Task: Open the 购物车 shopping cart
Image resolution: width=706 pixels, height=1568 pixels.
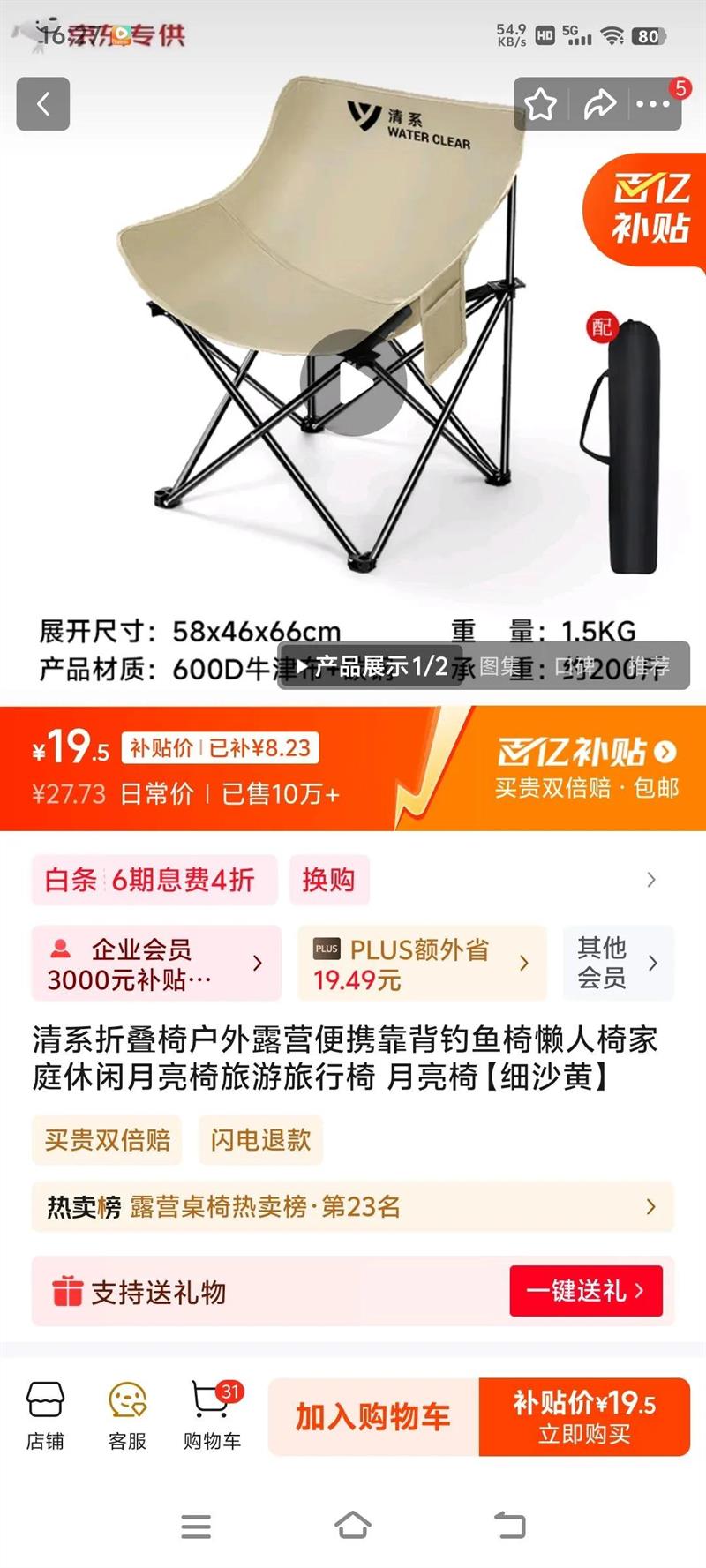Action: click(x=213, y=1416)
